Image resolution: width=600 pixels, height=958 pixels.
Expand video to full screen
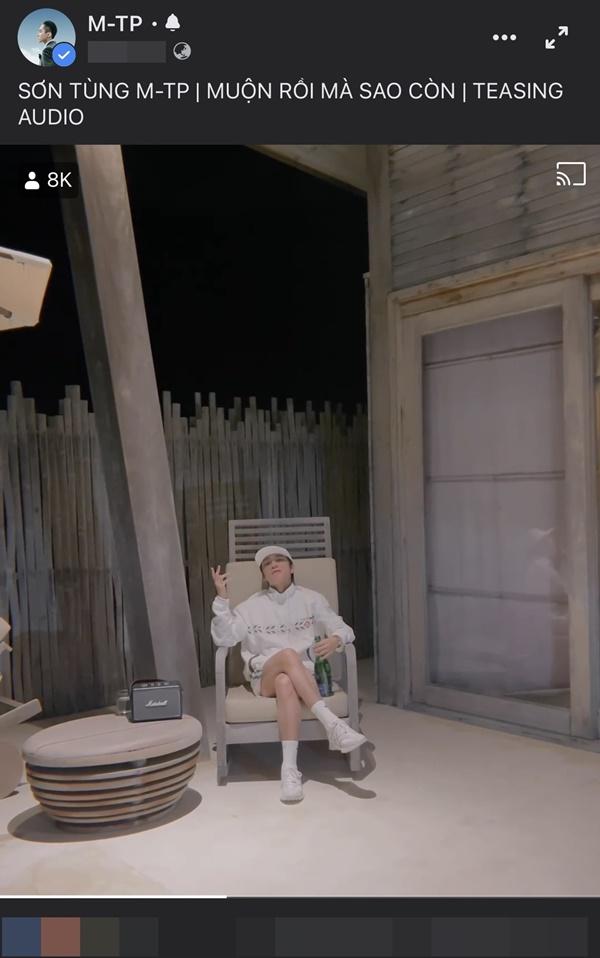(x=556, y=38)
